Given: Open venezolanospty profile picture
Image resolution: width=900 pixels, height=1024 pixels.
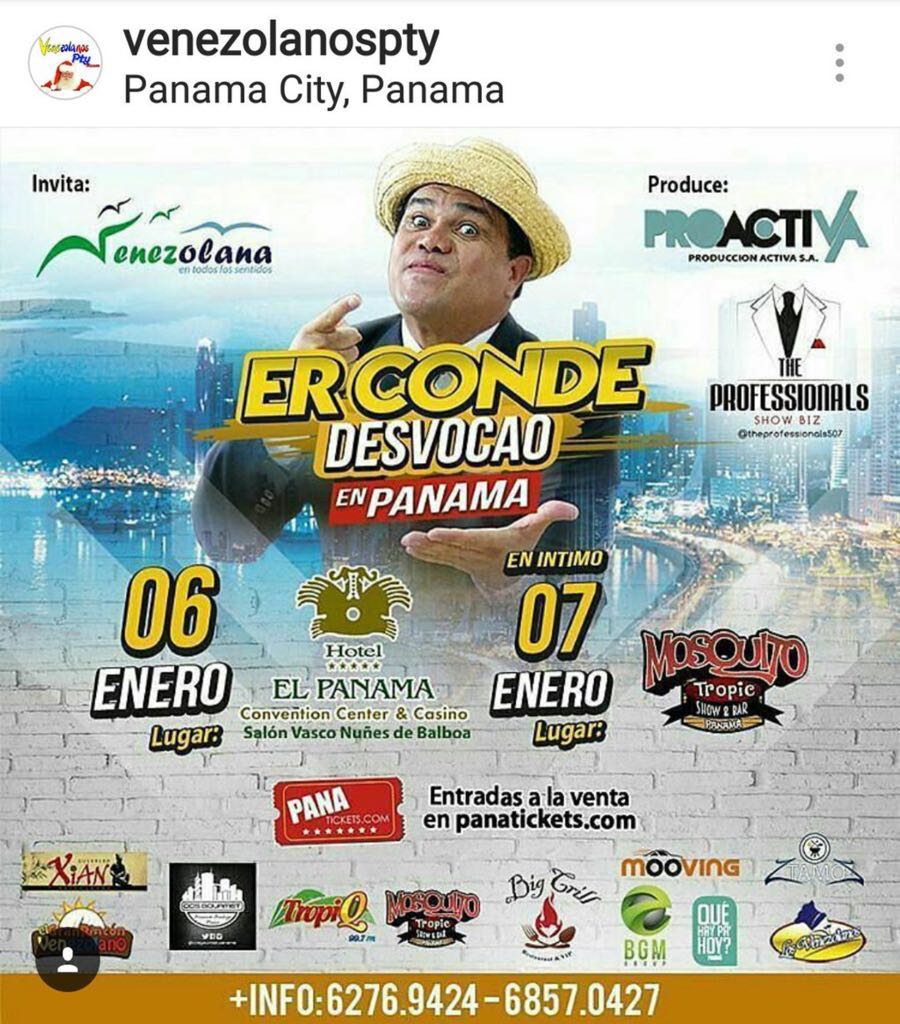Looking at the screenshot, I should pyautogui.click(x=65, y=63).
